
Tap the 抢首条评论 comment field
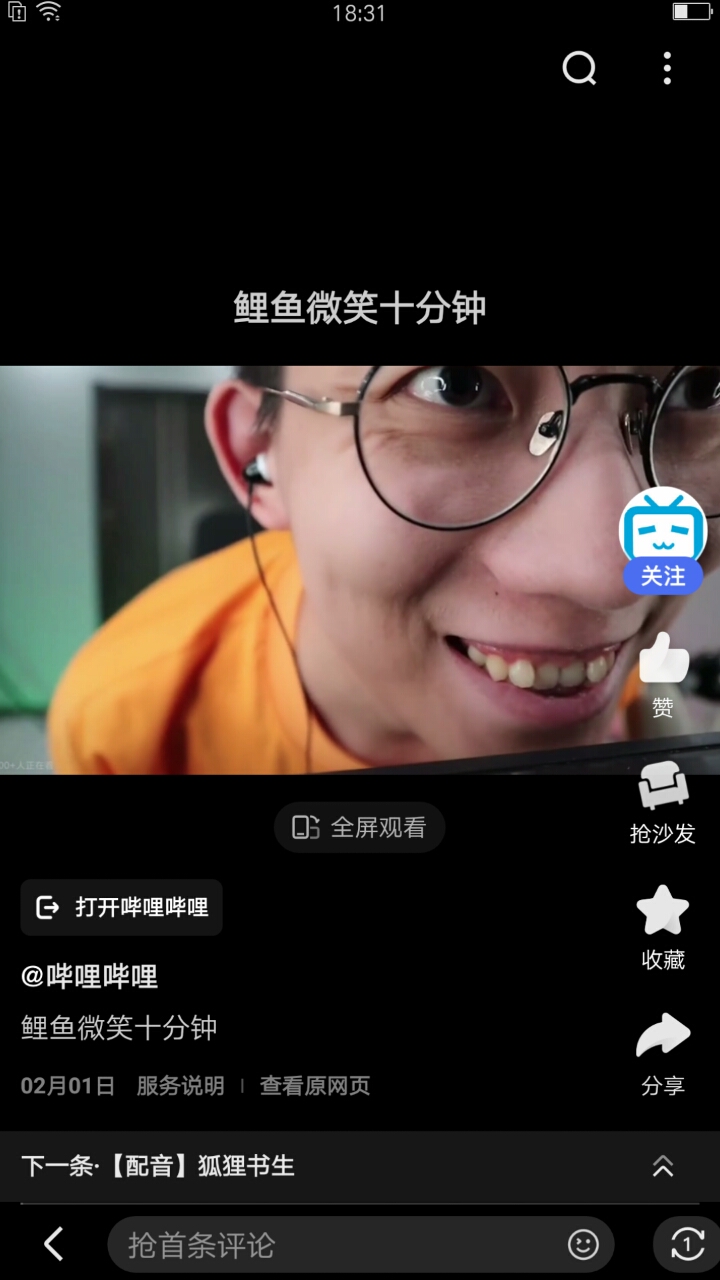click(338, 1245)
